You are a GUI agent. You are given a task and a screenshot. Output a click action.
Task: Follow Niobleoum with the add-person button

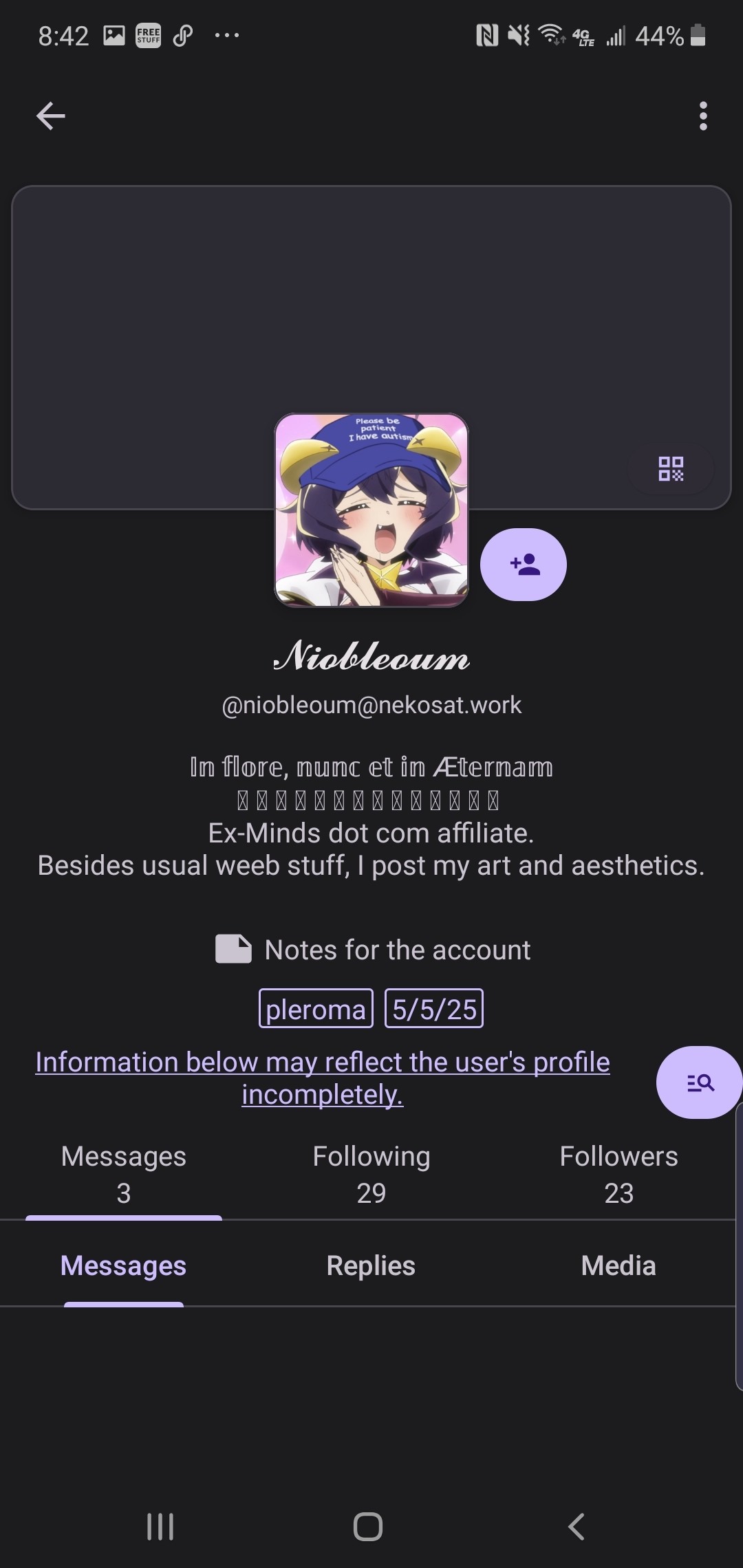tap(524, 565)
